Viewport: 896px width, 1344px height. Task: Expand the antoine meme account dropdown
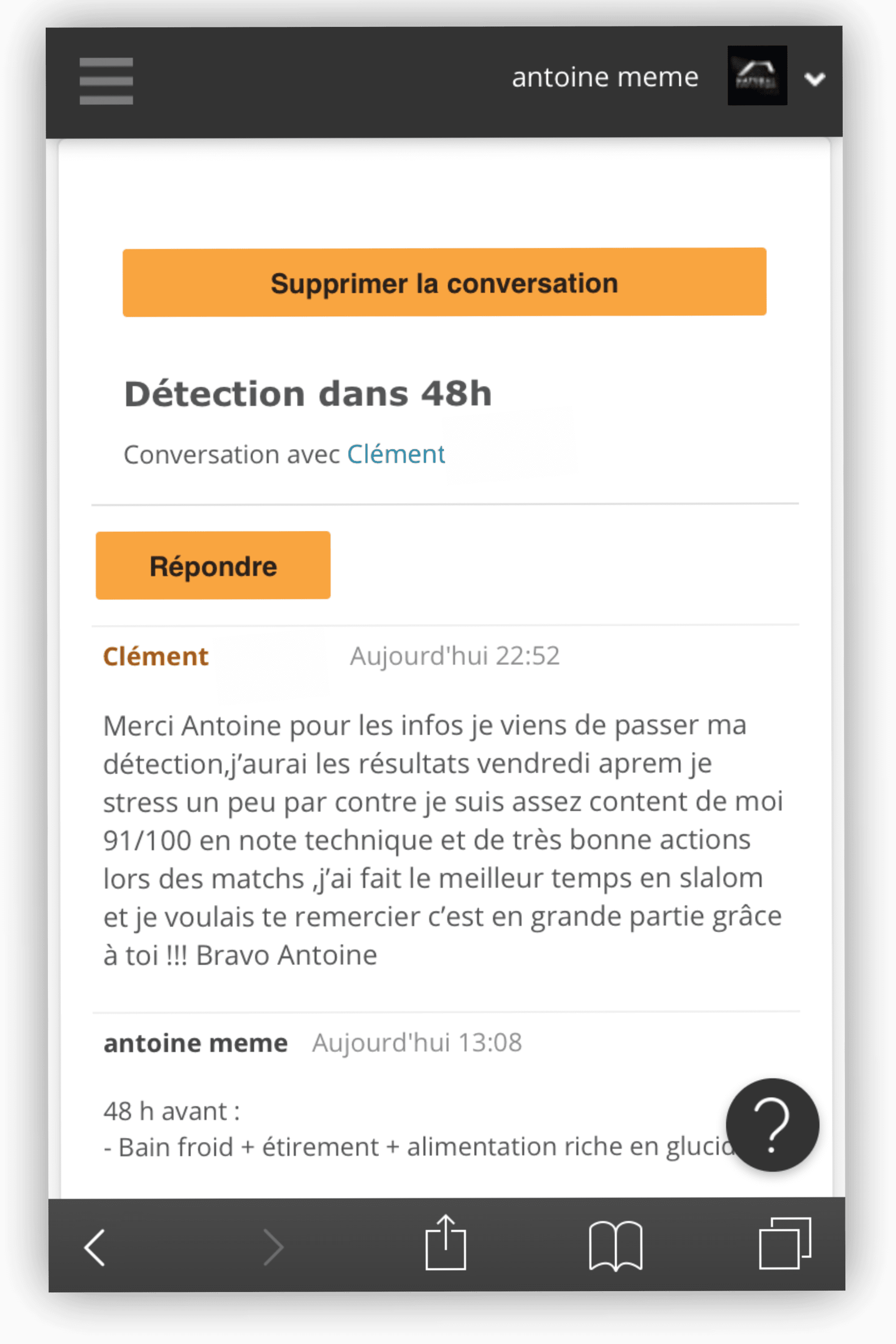[814, 78]
